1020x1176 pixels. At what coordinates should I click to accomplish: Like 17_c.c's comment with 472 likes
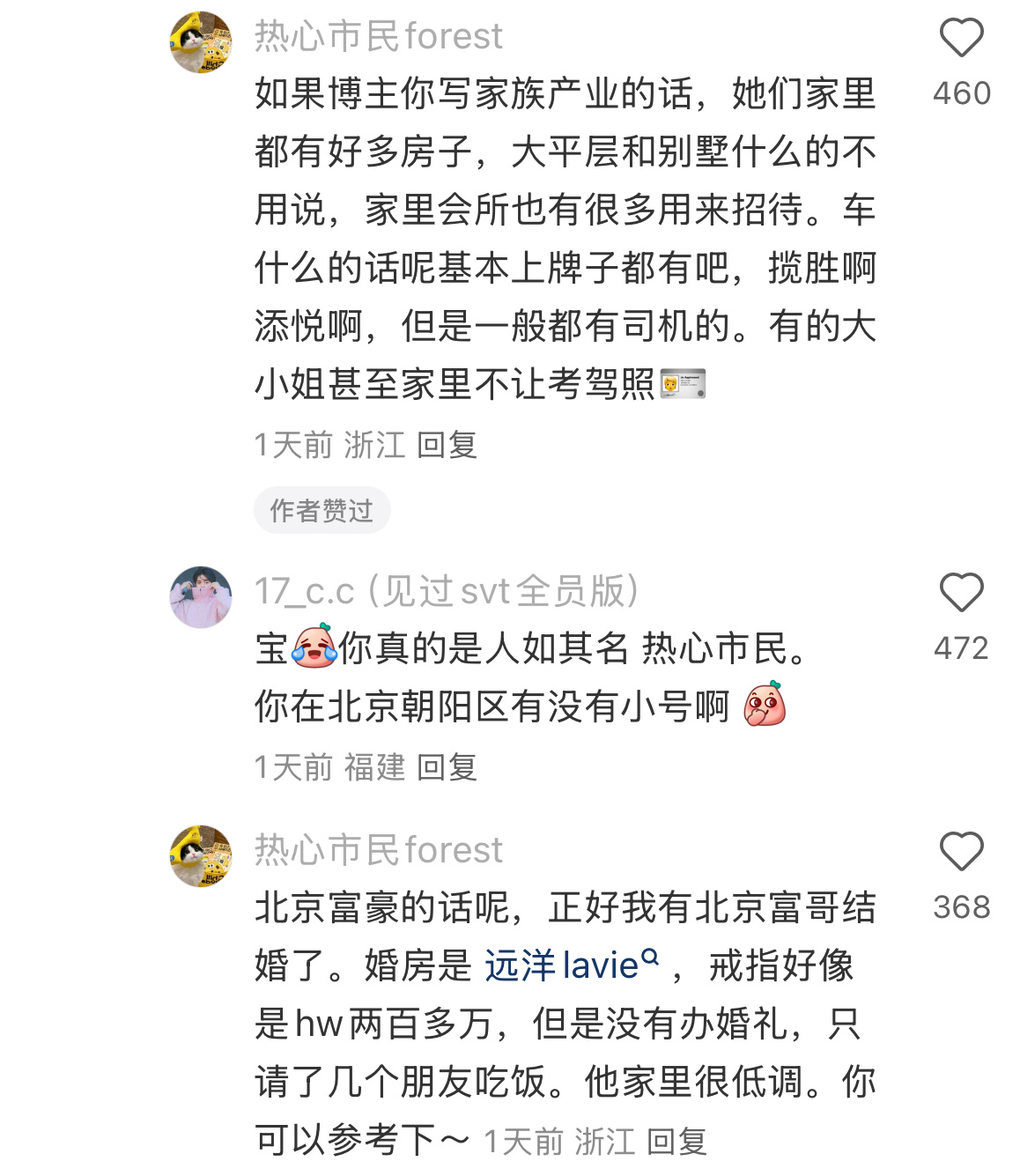961,593
